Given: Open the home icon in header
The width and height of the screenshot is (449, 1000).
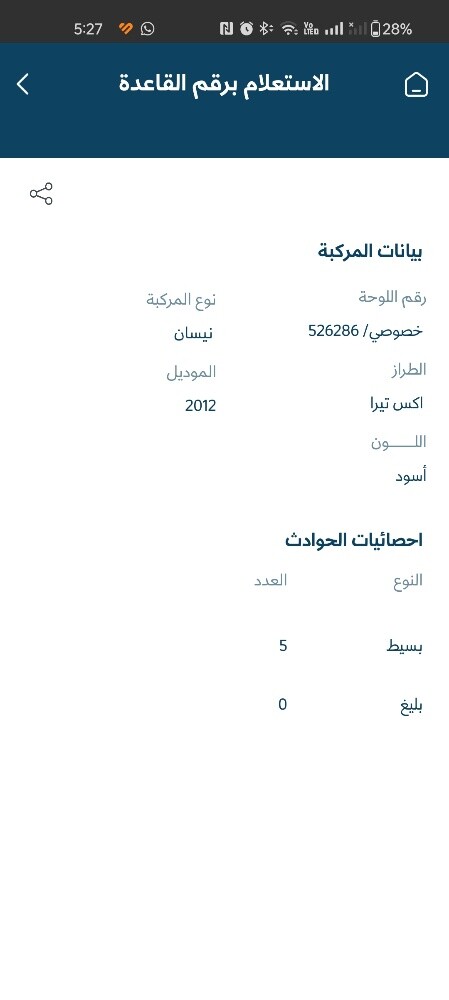Looking at the screenshot, I should [416, 84].
